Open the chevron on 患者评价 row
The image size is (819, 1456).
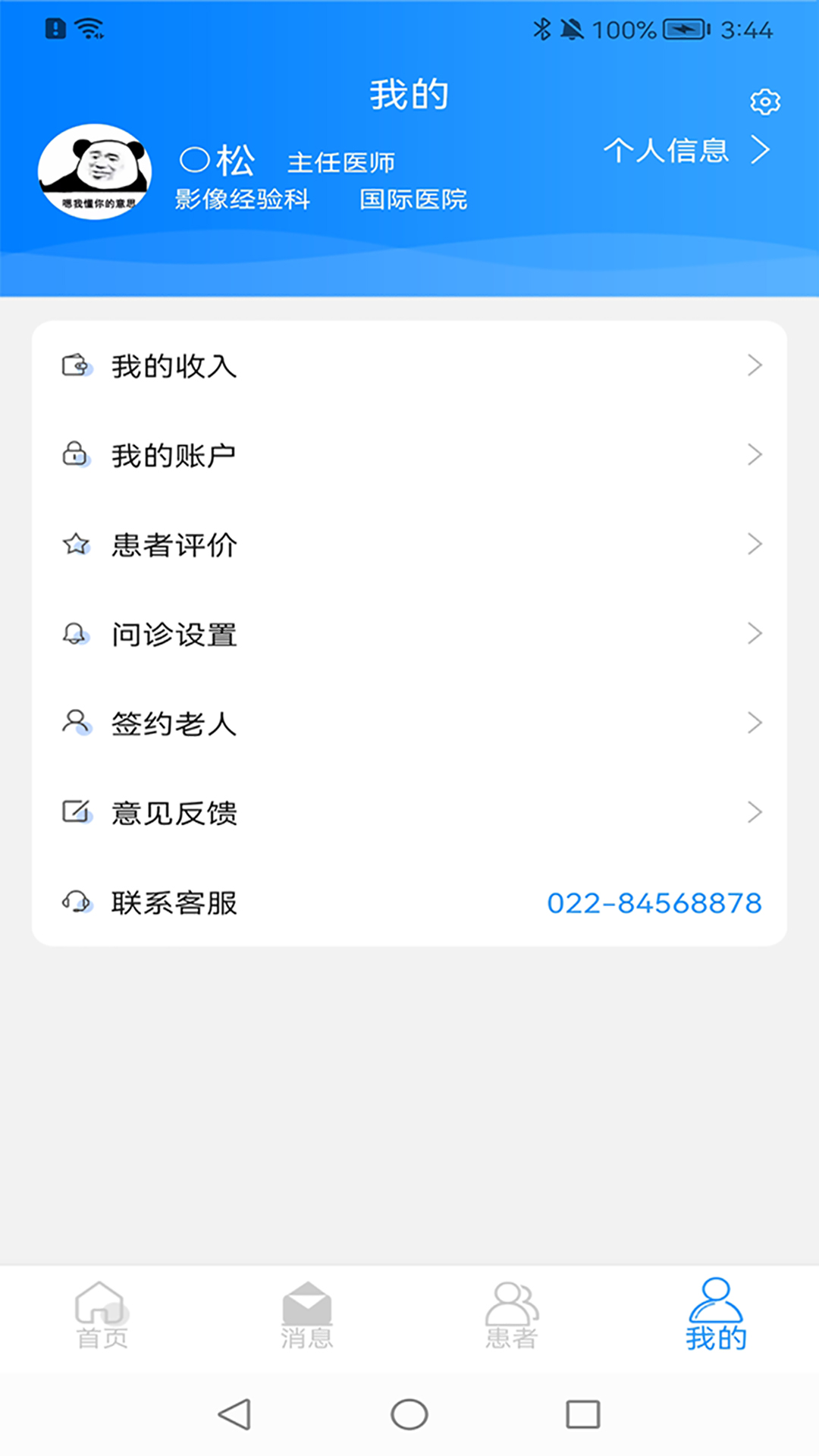[x=755, y=544]
